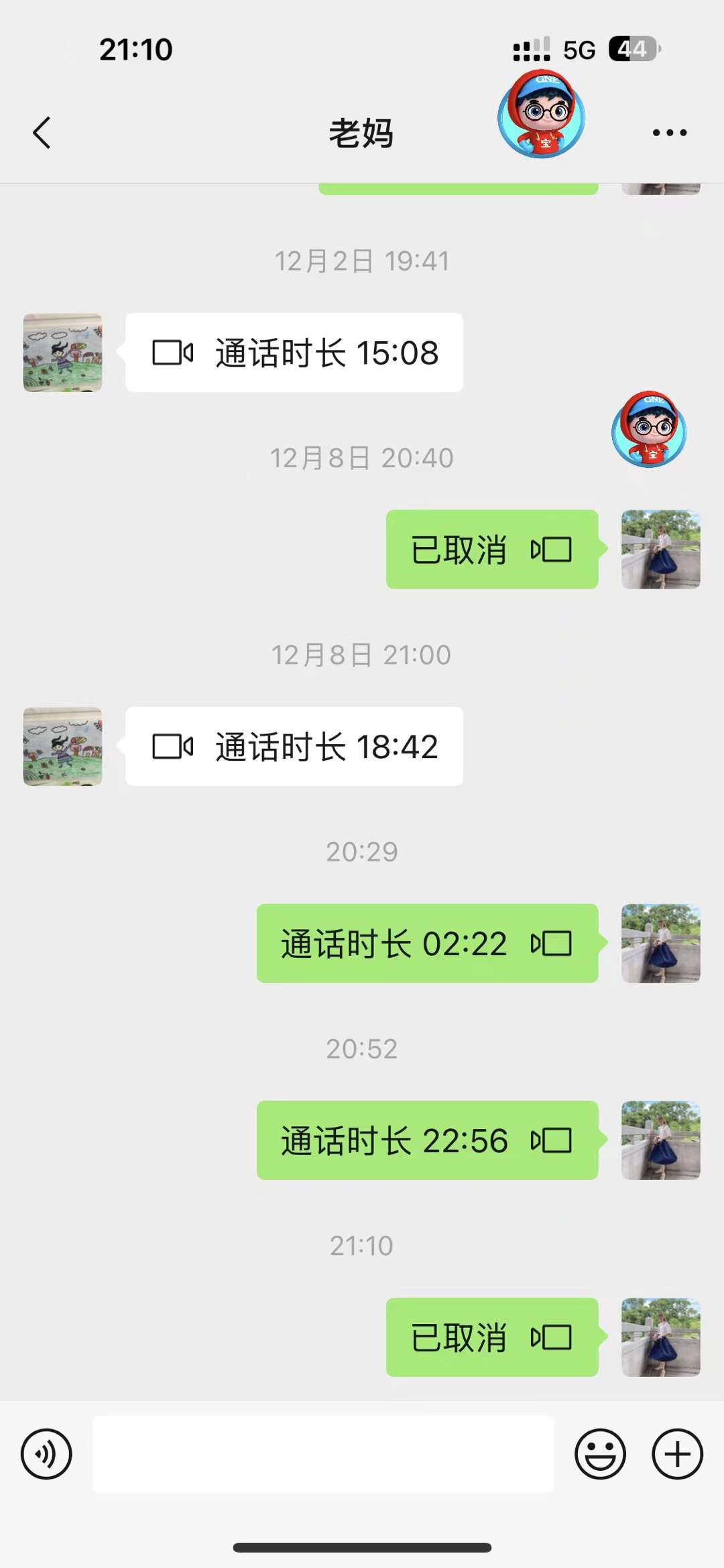This screenshot has width=724, height=1568.
Task: Open my avatar beside the 22:56 call
Action: [x=660, y=1140]
